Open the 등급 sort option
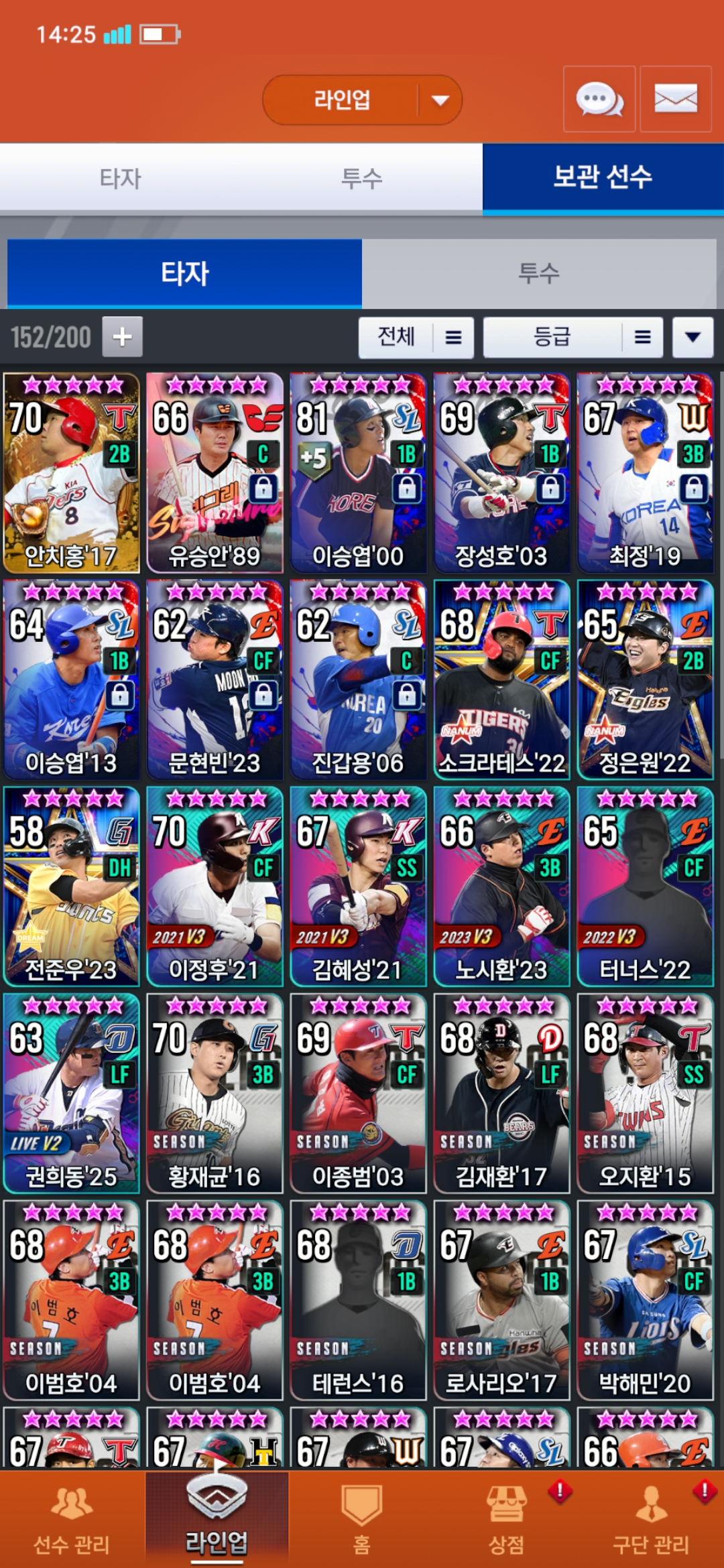 pyautogui.click(x=572, y=337)
